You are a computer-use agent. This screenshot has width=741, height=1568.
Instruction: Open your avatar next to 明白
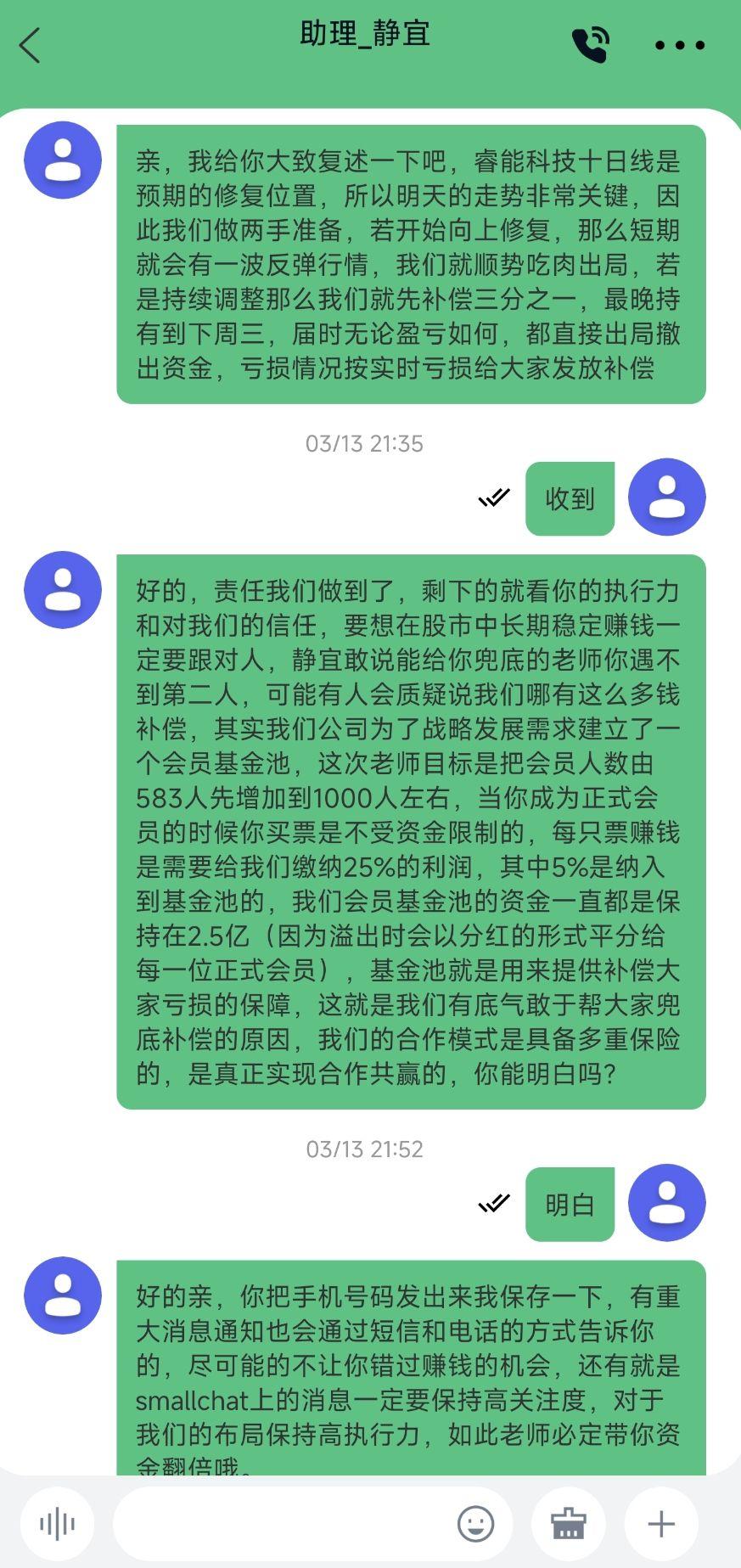pos(667,1203)
